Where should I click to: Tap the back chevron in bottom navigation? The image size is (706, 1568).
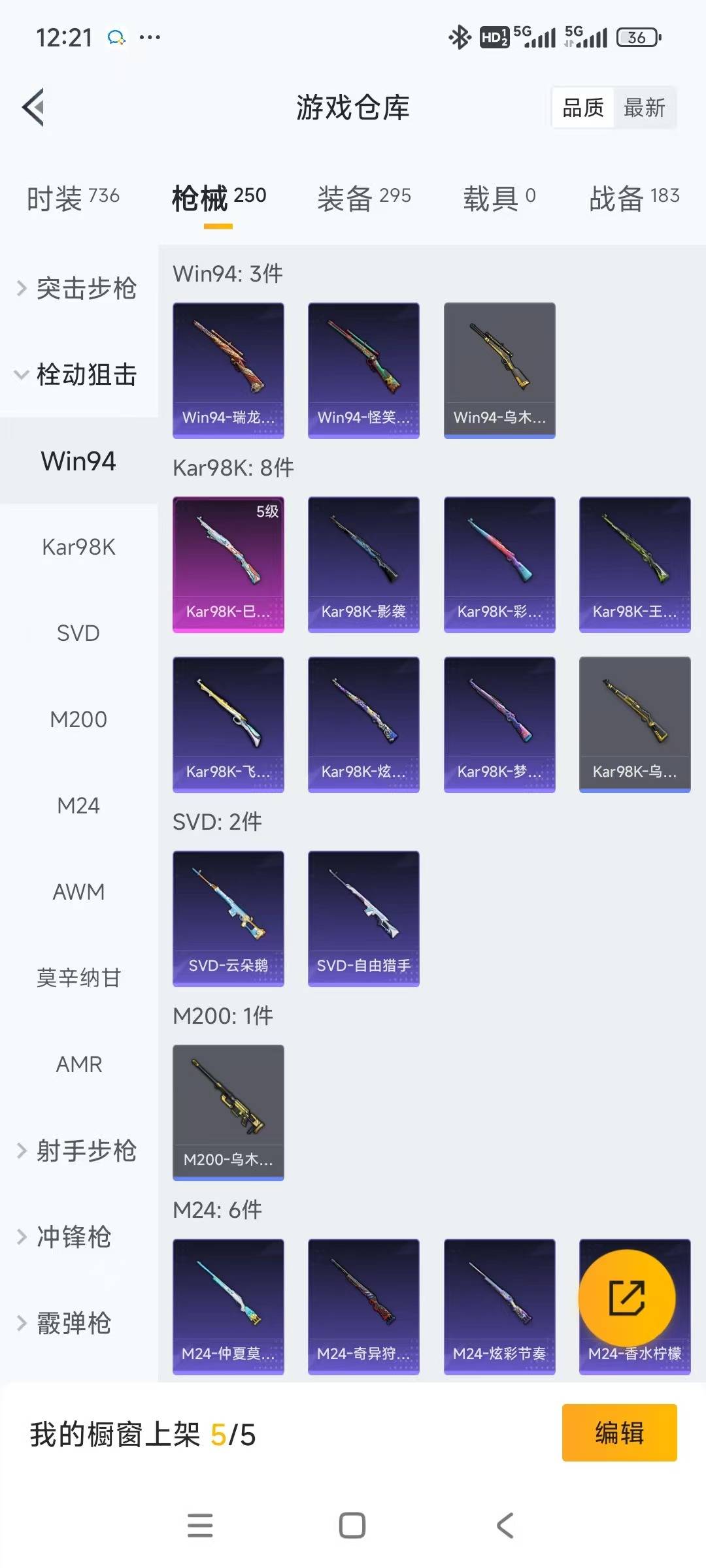pos(504,1526)
